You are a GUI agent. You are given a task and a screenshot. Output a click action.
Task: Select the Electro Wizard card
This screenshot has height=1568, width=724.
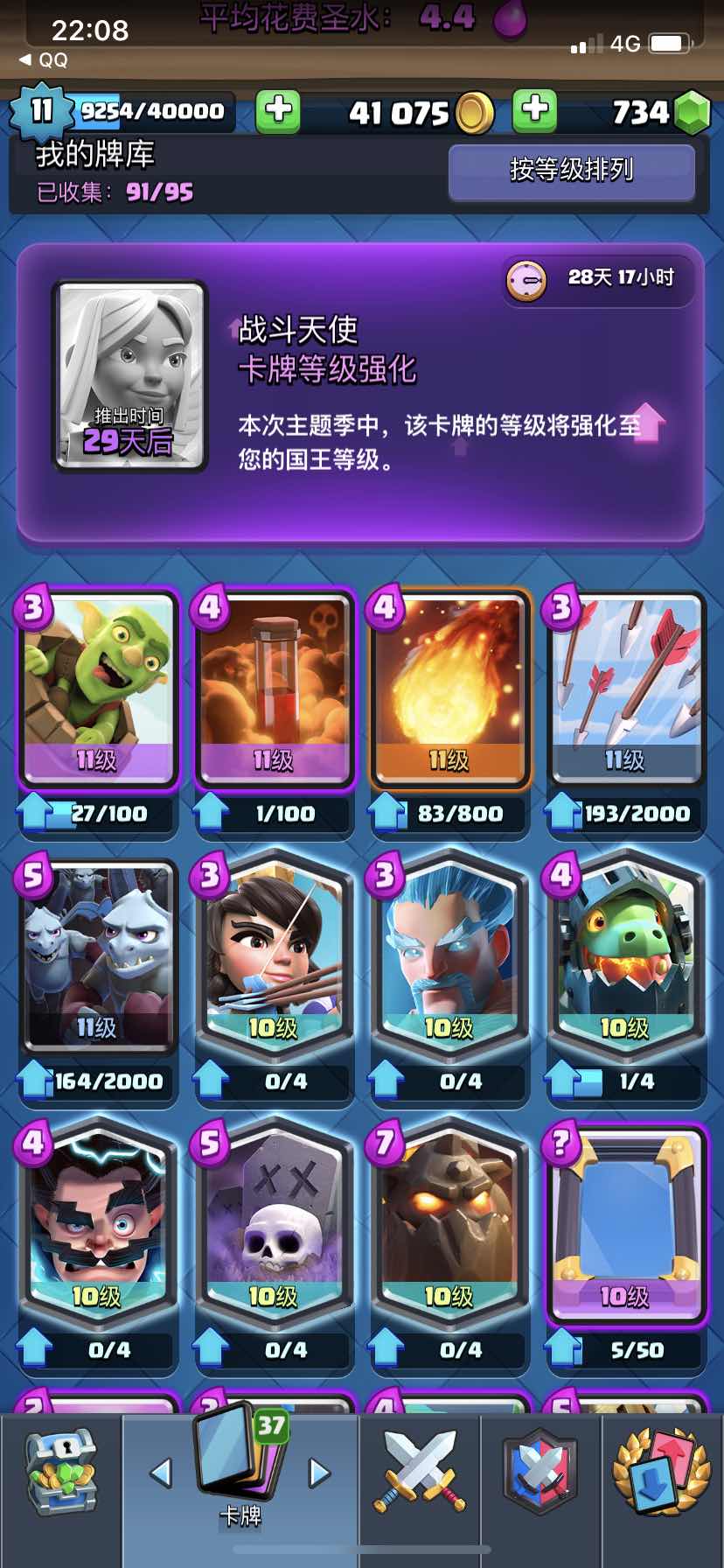pyautogui.click(x=98, y=1223)
